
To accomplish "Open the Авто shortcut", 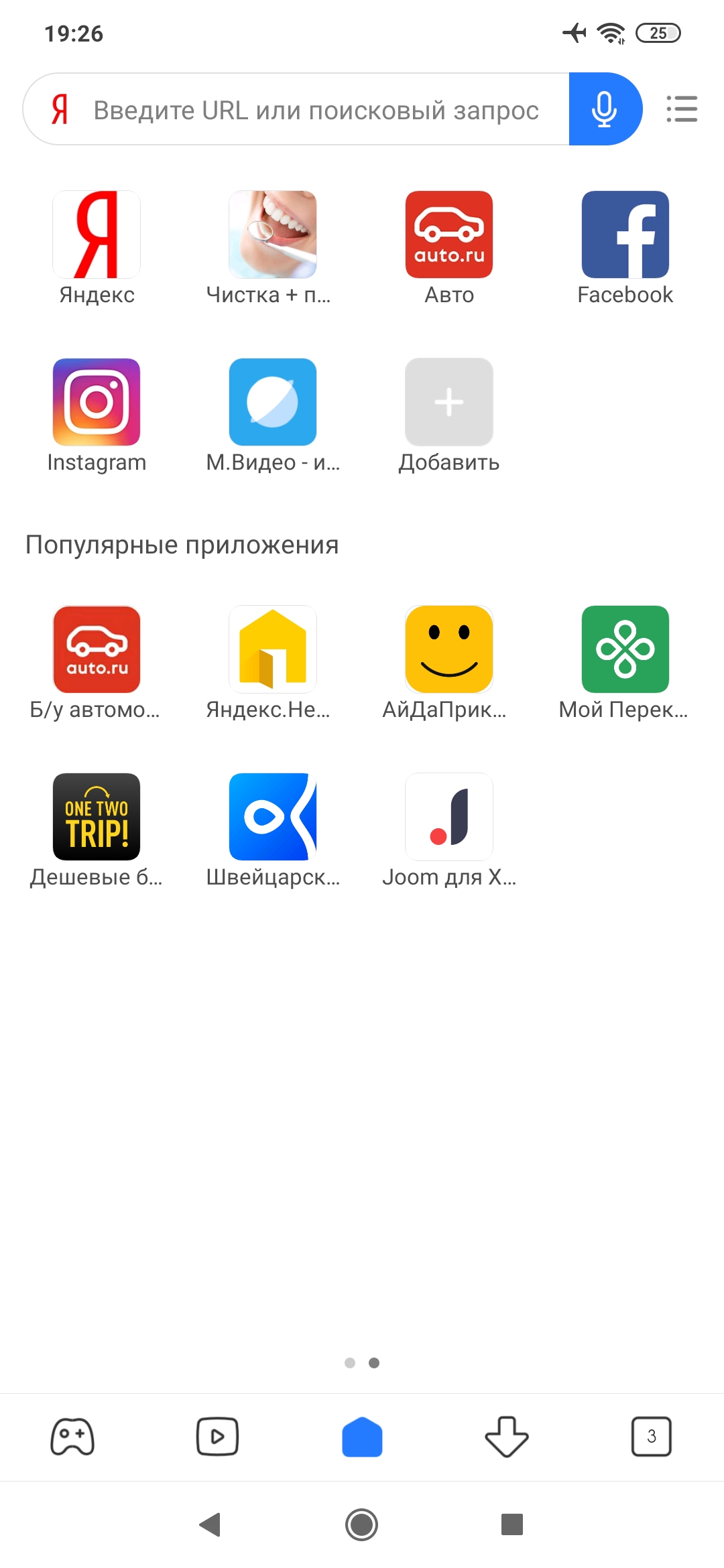I will tap(448, 235).
